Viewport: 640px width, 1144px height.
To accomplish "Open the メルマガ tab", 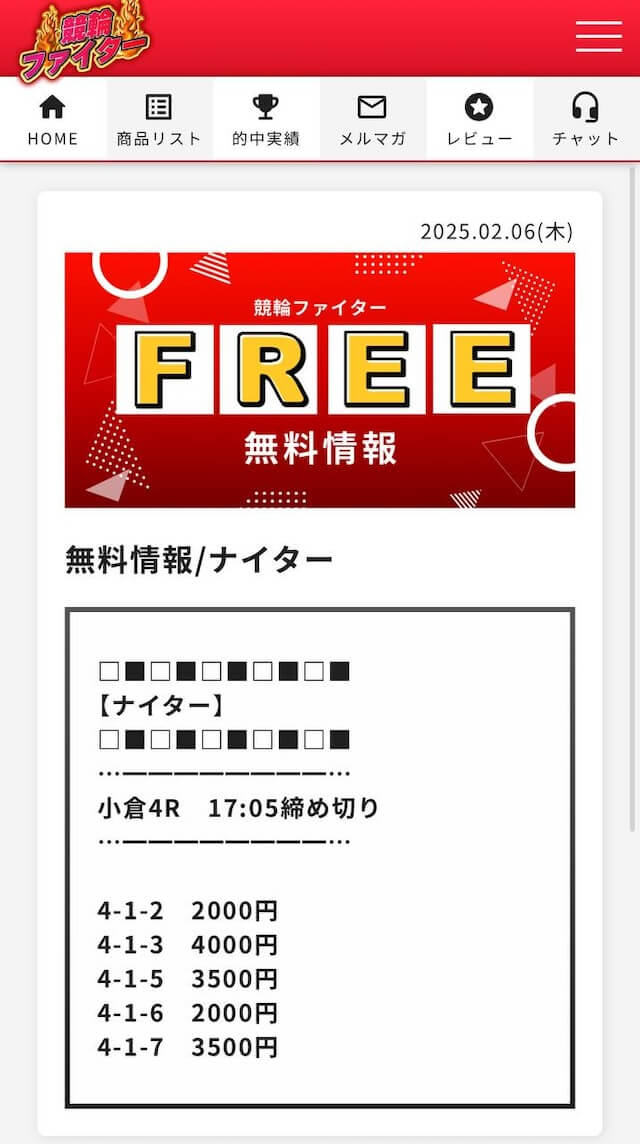I will point(373,119).
